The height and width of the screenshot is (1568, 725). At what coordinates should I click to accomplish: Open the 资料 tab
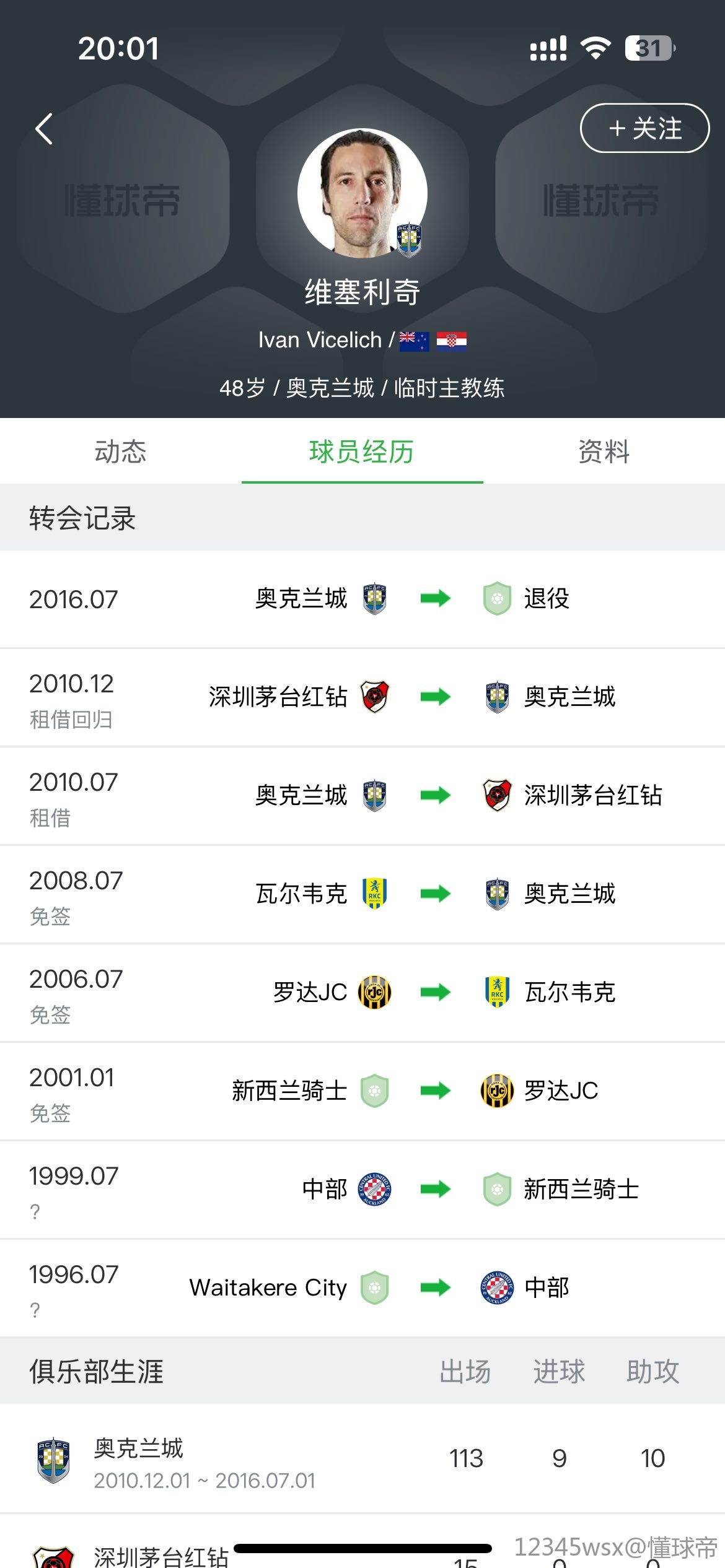point(604,451)
